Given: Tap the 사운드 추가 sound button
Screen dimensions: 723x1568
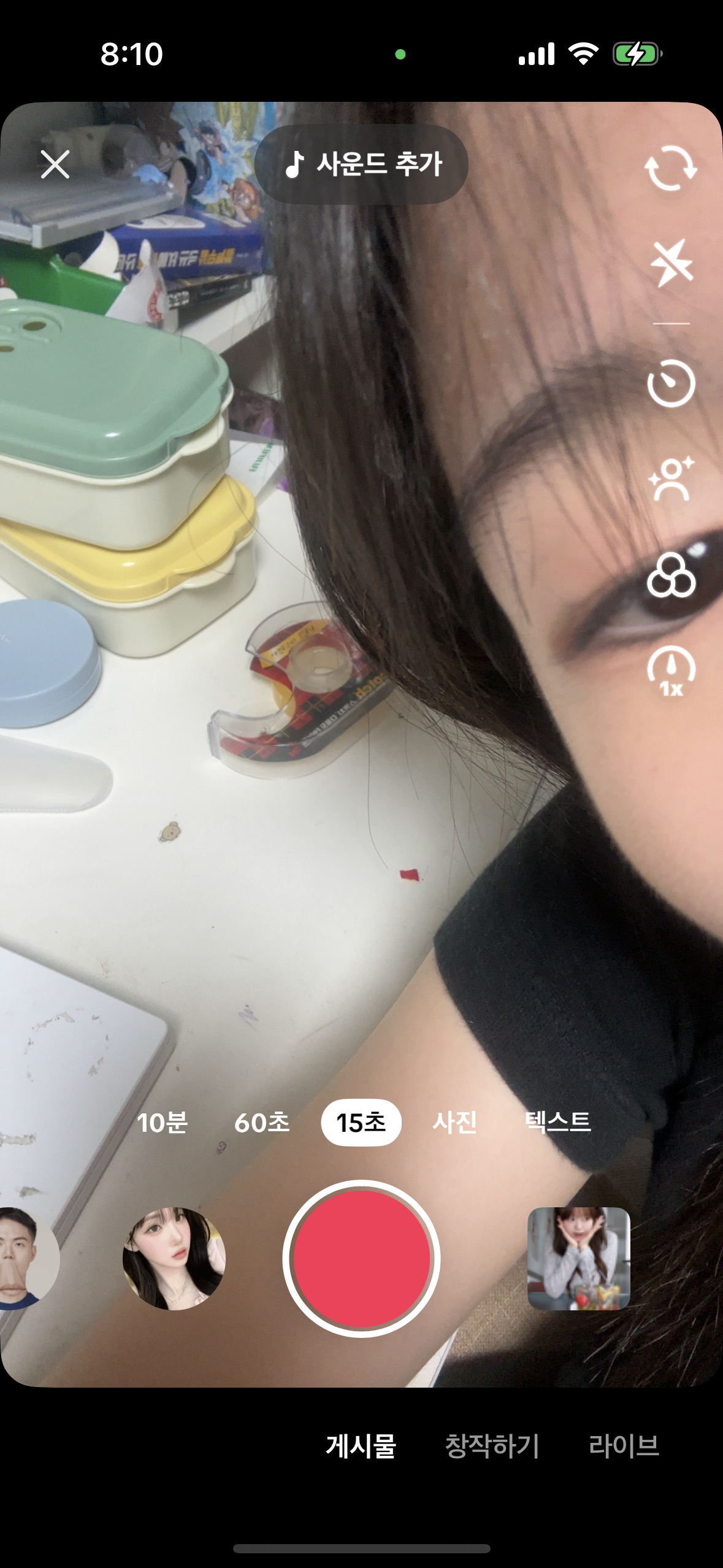Looking at the screenshot, I should (x=361, y=164).
